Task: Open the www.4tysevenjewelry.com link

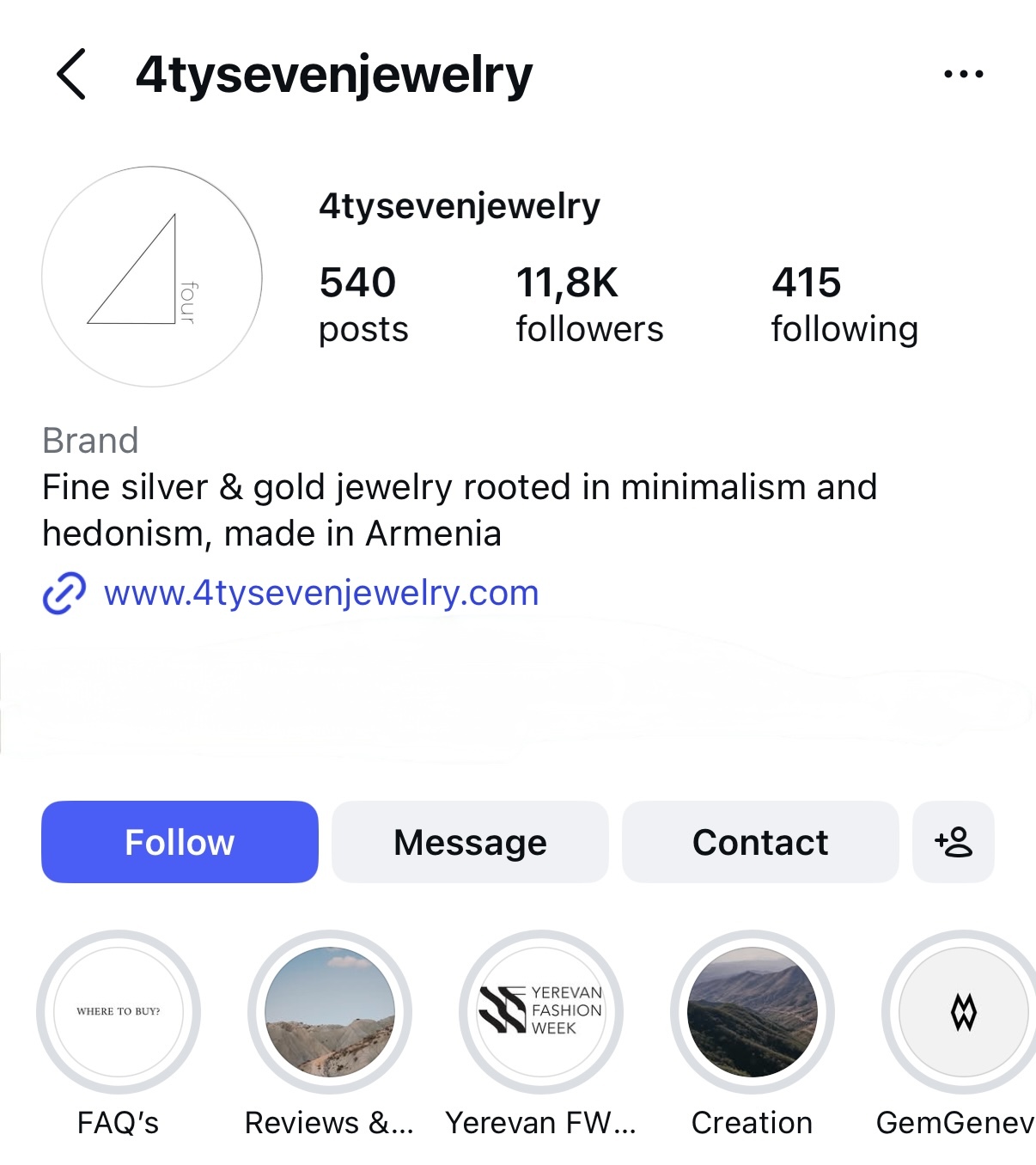Action: [320, 593]
